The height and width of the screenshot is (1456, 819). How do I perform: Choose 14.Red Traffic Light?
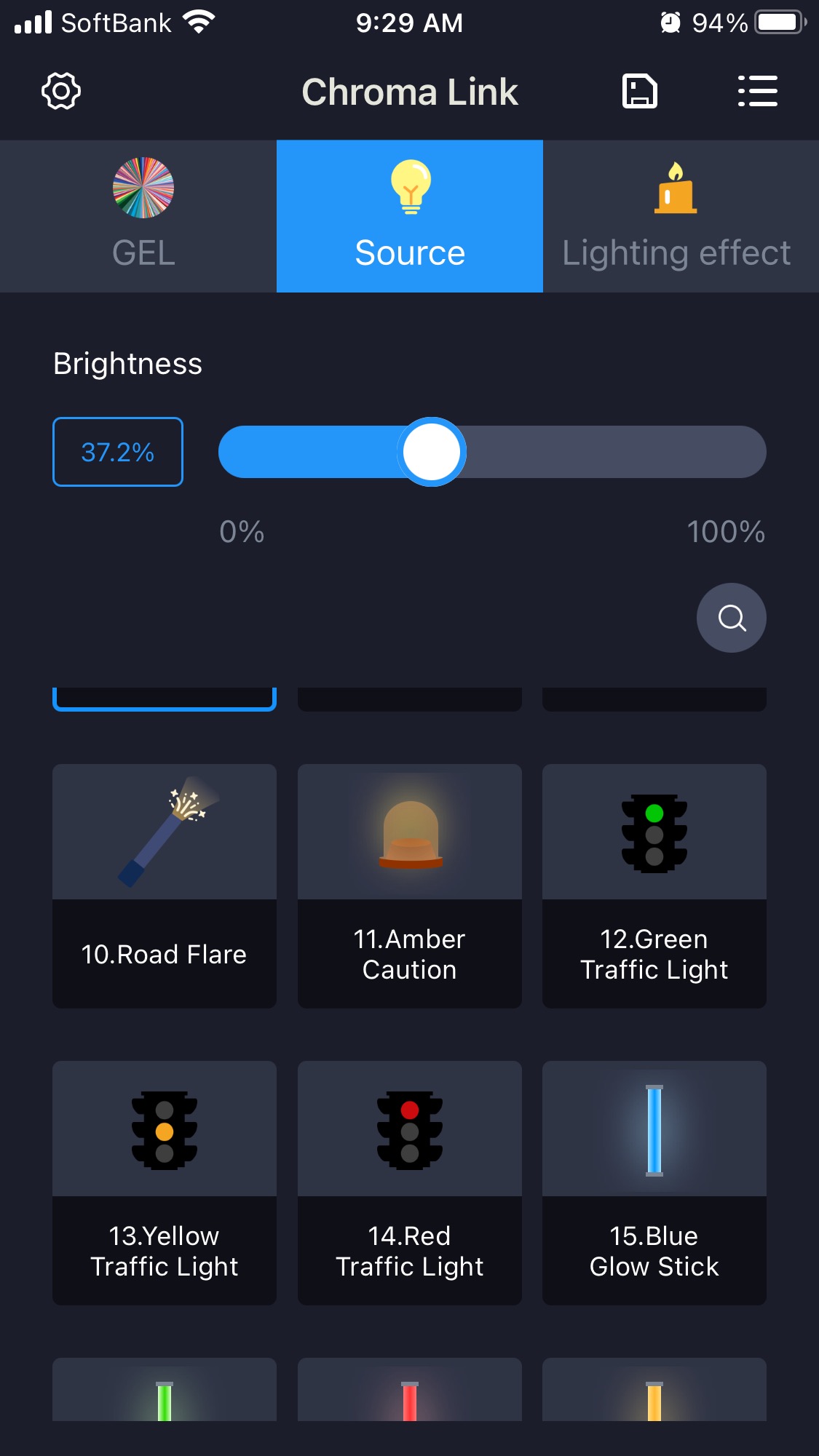[x=410, y=1182]
